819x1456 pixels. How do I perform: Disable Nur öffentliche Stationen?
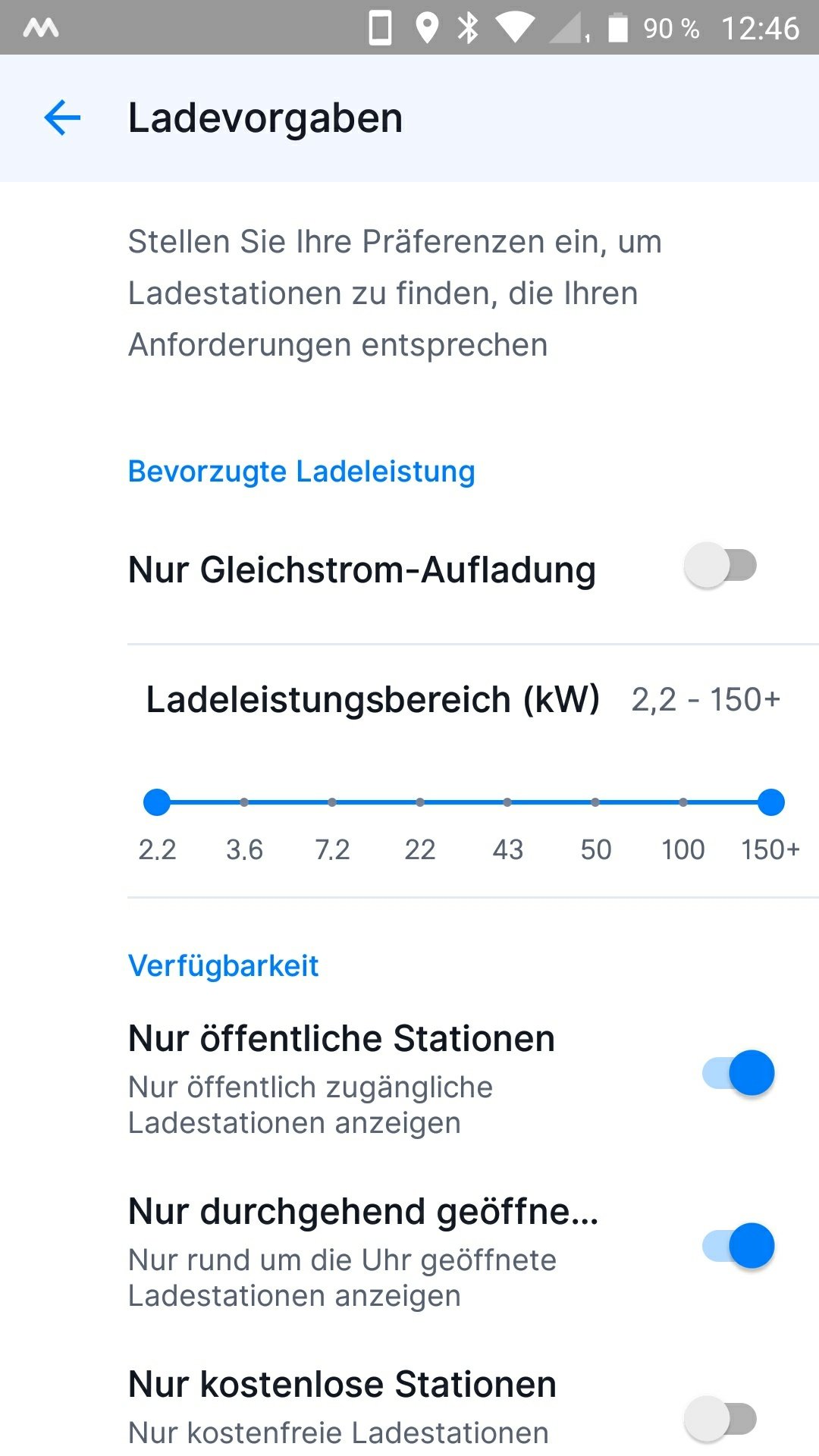739,1073
